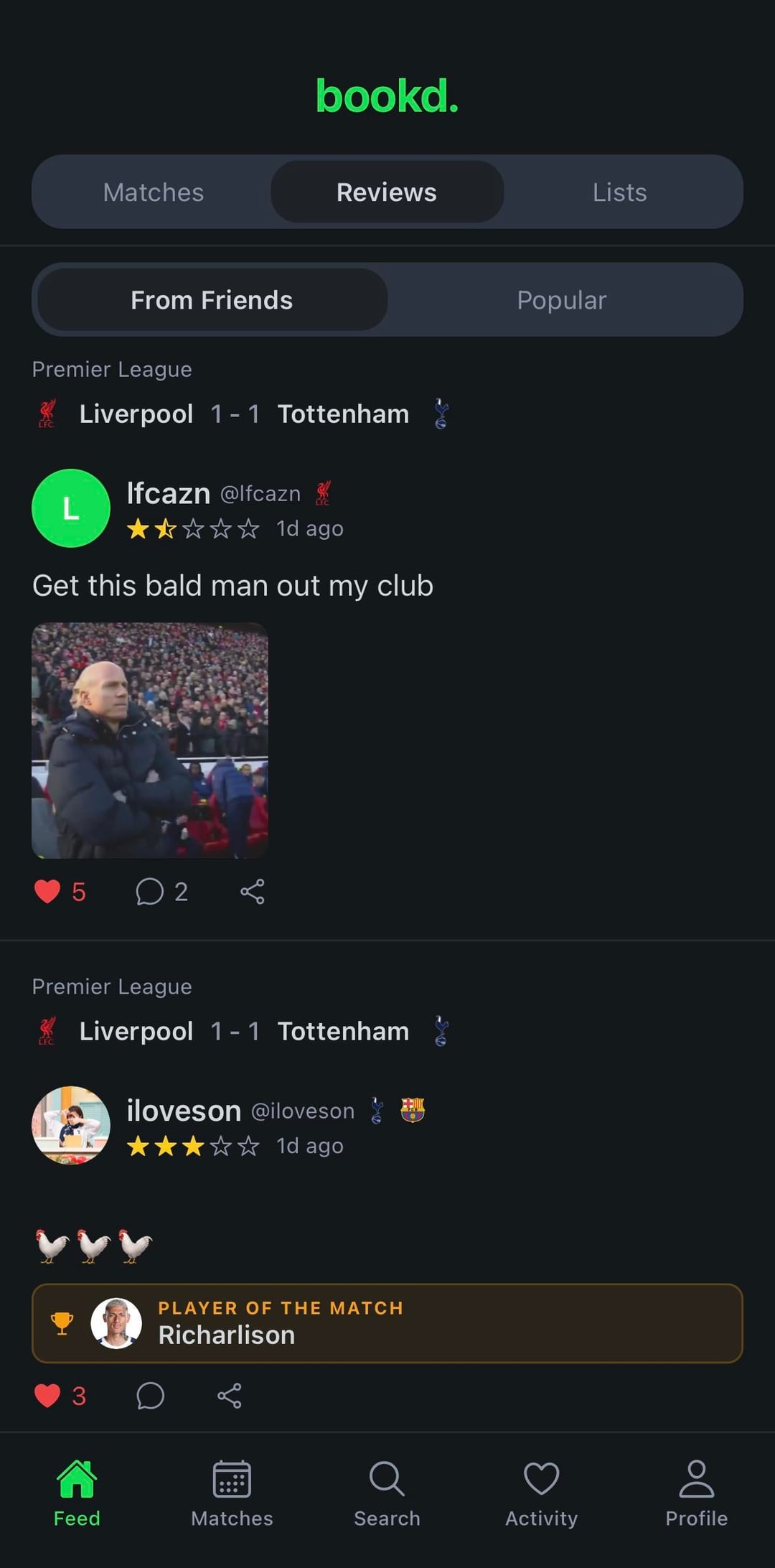Like lfcazn's review

click(48, 892)
